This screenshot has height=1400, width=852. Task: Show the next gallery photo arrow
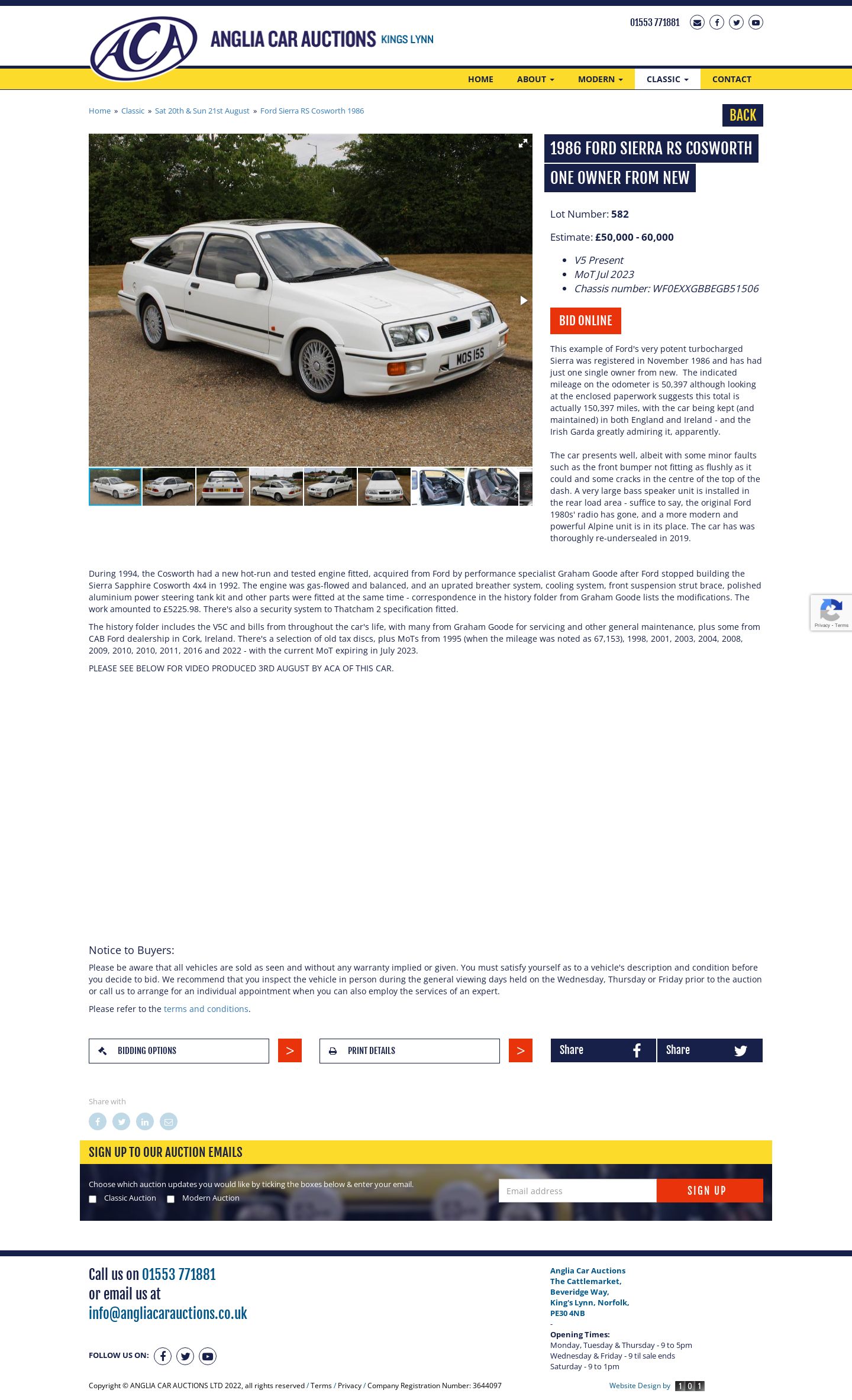pyautogui.click(x=524, y=300)
